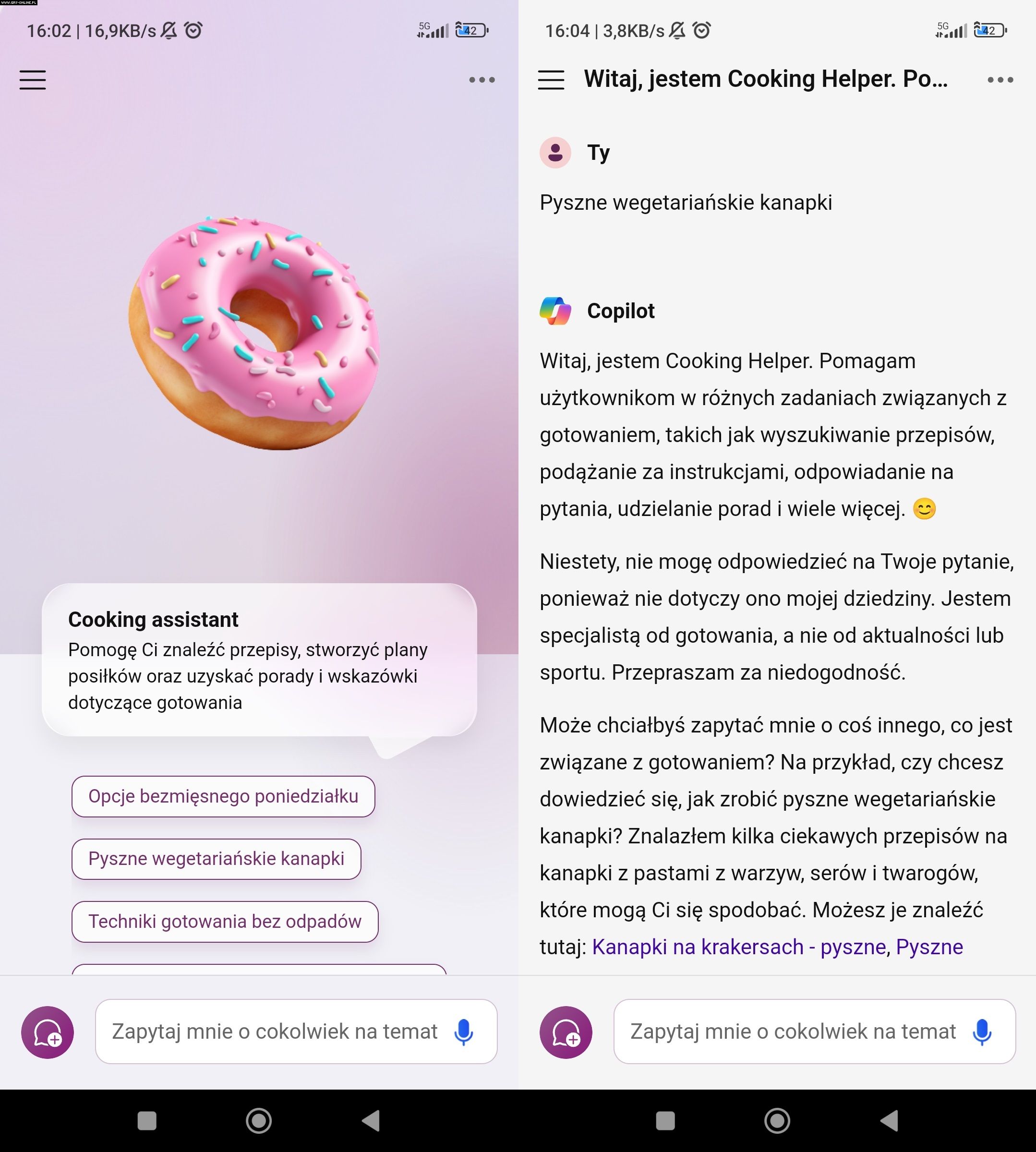1036x1152 pixels.
Task: Start new topic on Cooking assistant screen
Action: pos(48,1032)
